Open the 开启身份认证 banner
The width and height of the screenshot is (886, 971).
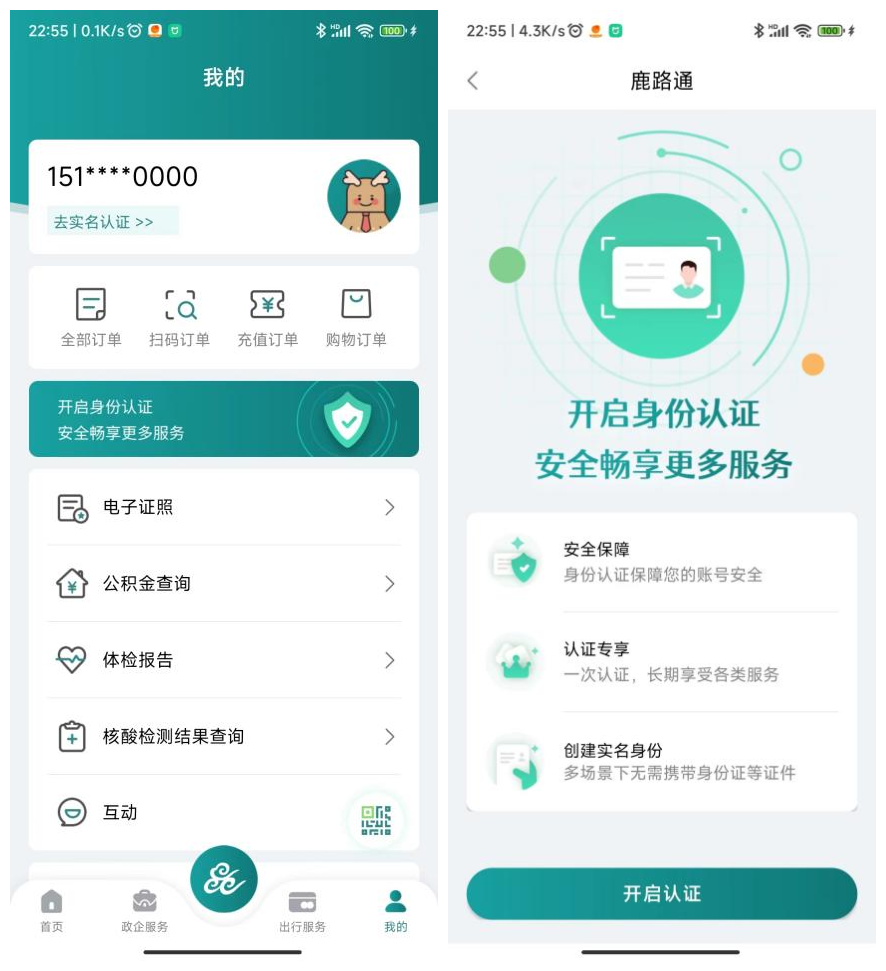[x=223, y=420]
